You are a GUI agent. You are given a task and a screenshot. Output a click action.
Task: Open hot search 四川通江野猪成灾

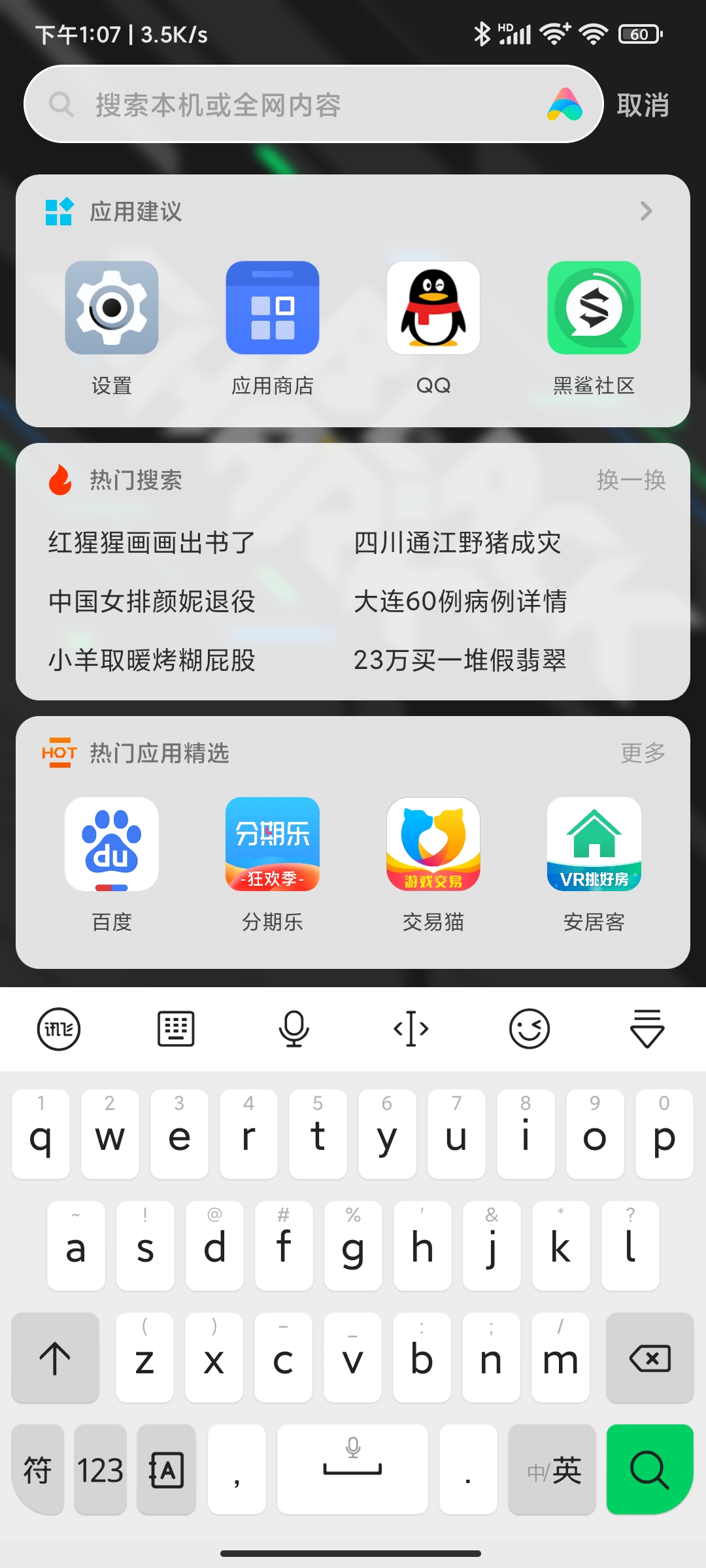click(x=458, y=543)
